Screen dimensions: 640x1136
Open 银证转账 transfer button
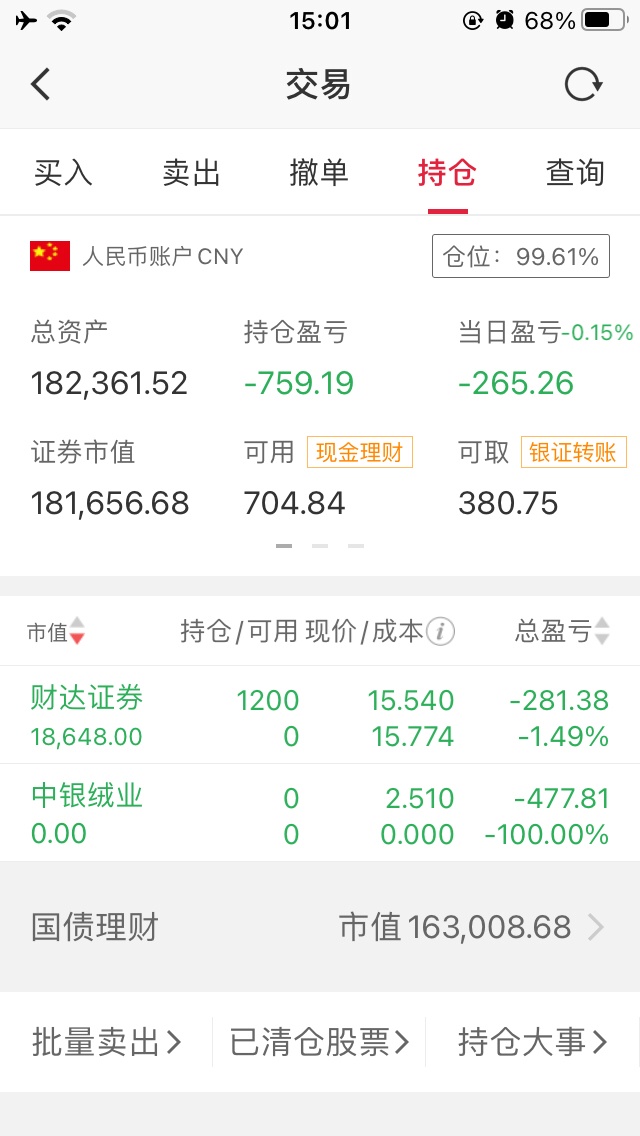(573, 453)
